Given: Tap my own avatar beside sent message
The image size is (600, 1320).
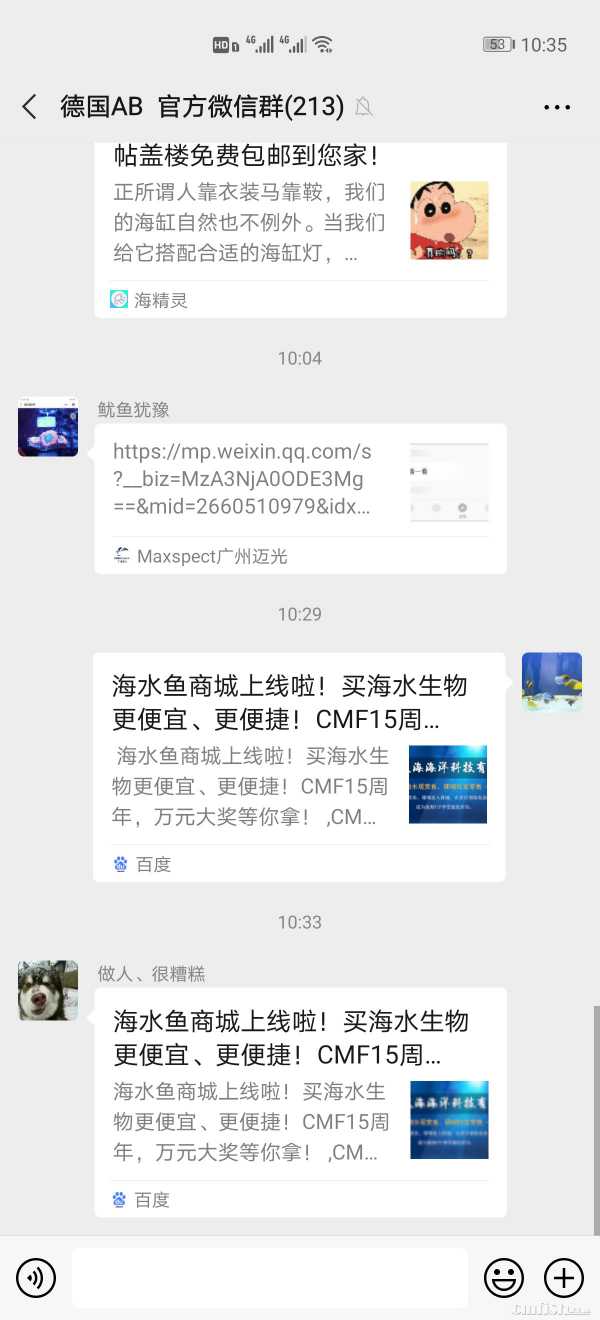Looking at the screenshot, I should click(x=552, y=682).
